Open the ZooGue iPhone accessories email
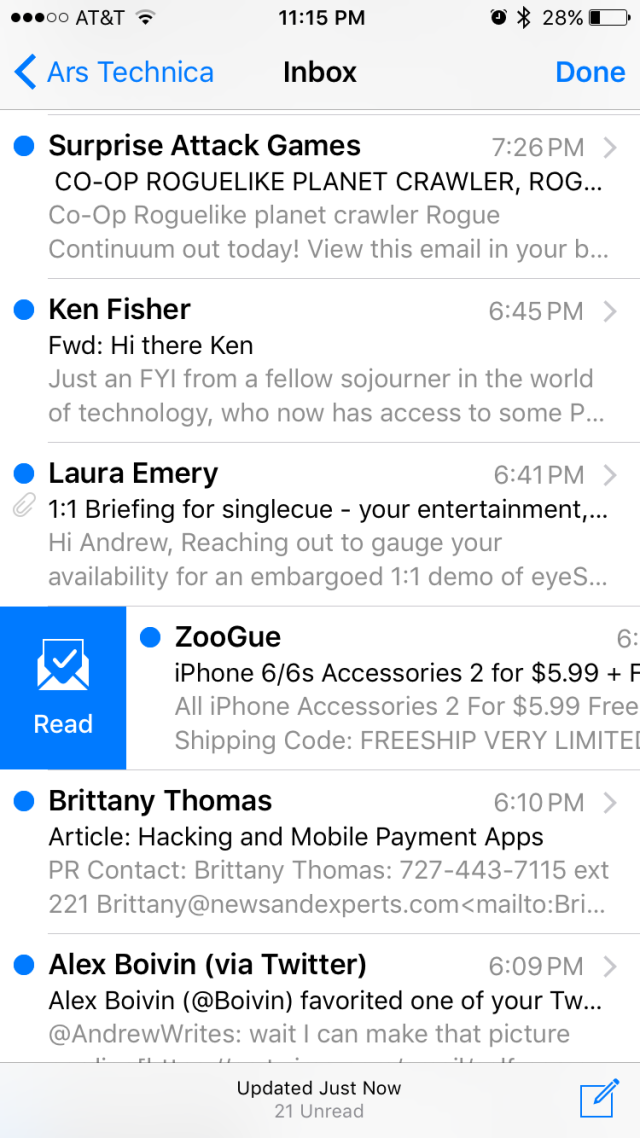 point(400,688)
